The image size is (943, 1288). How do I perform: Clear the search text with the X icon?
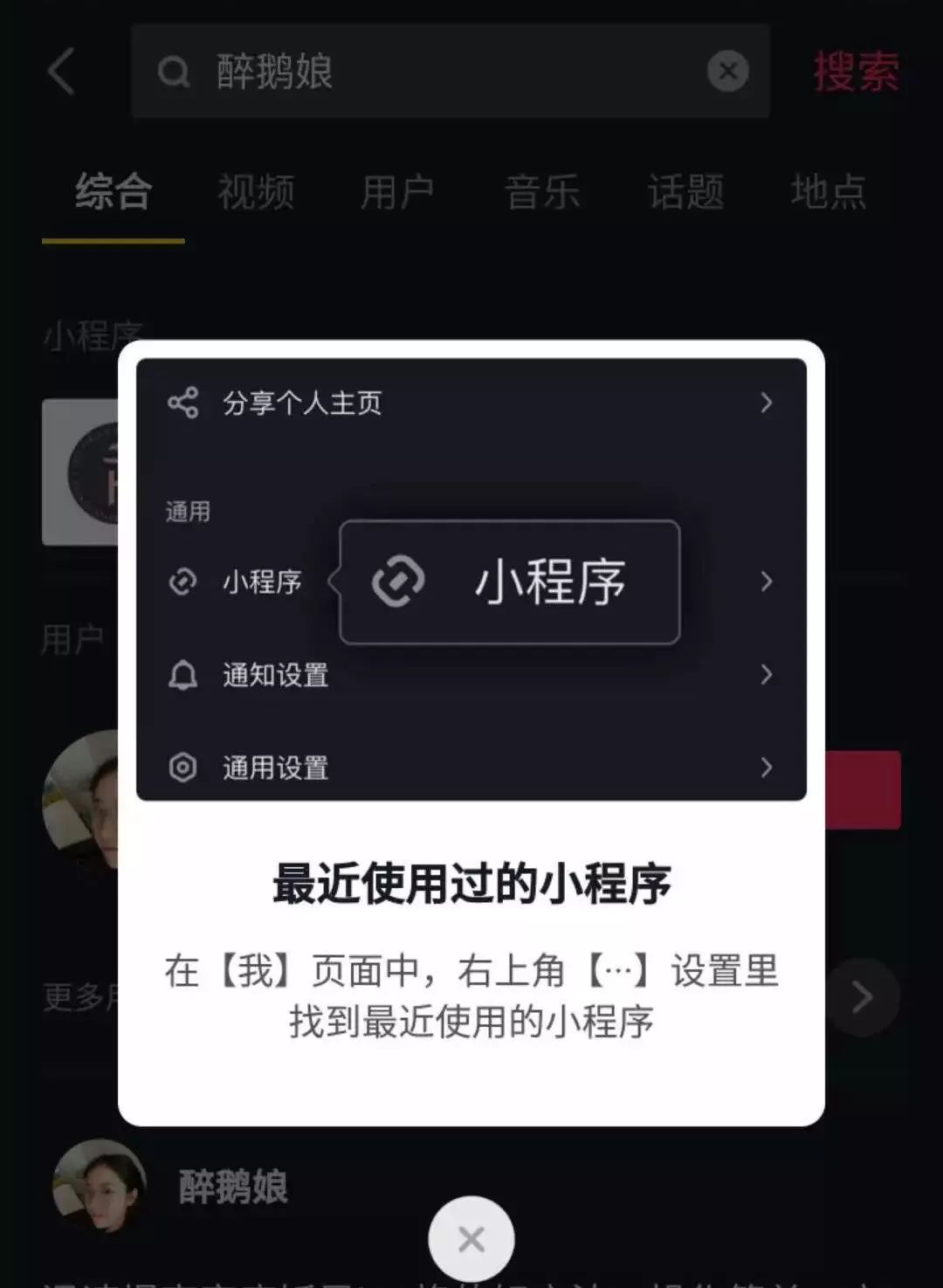pyautogui.click(x=727, y=72)
